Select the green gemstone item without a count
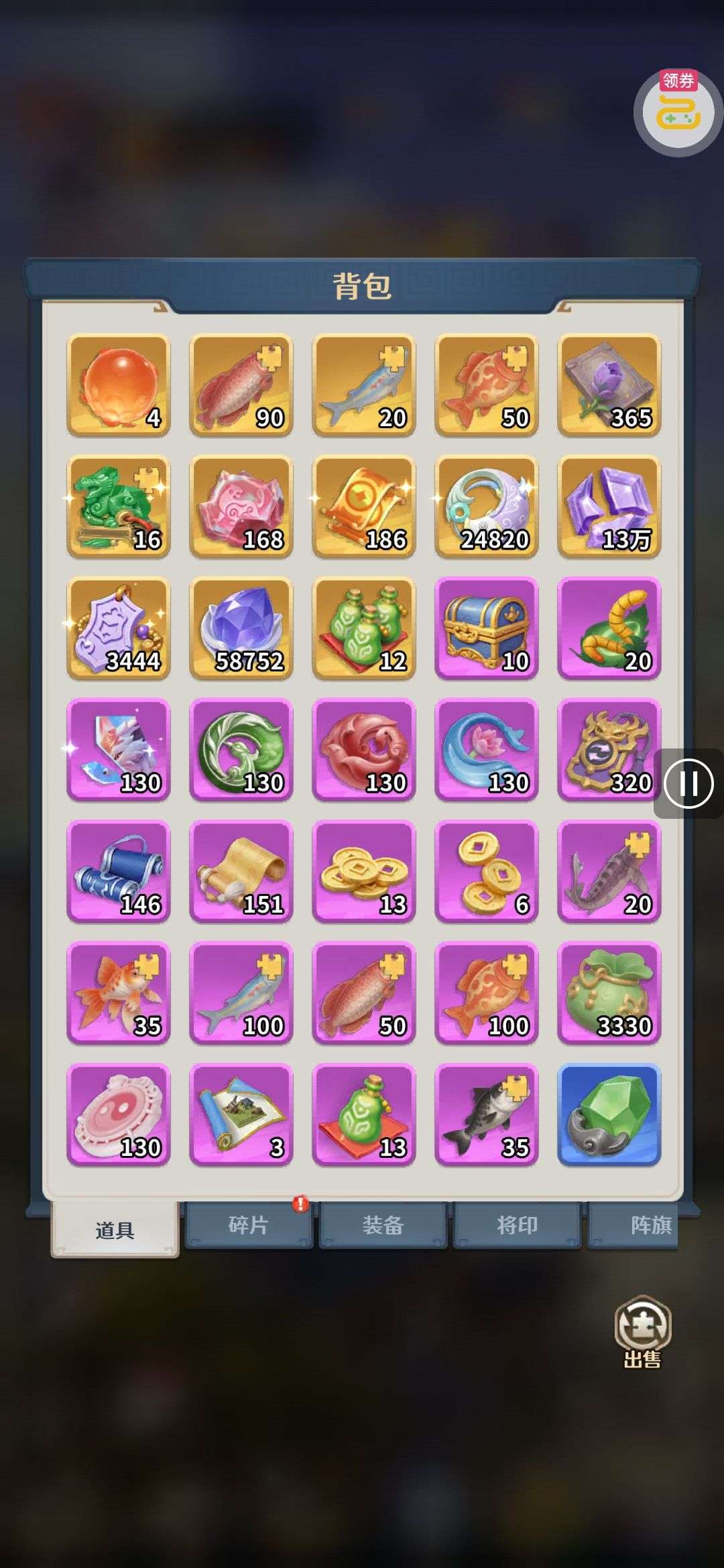This screenshot has width=724, height=1568. point(609,1115)
